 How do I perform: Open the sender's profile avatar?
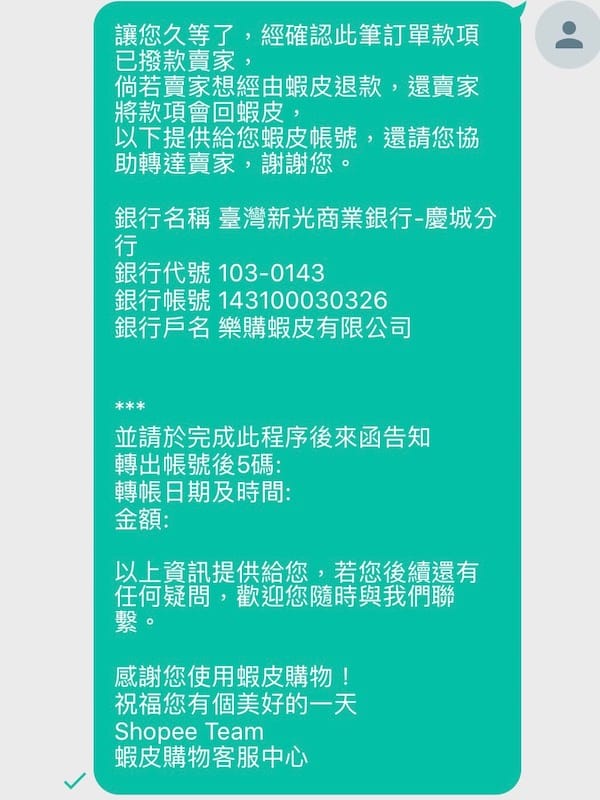point(568,35)
